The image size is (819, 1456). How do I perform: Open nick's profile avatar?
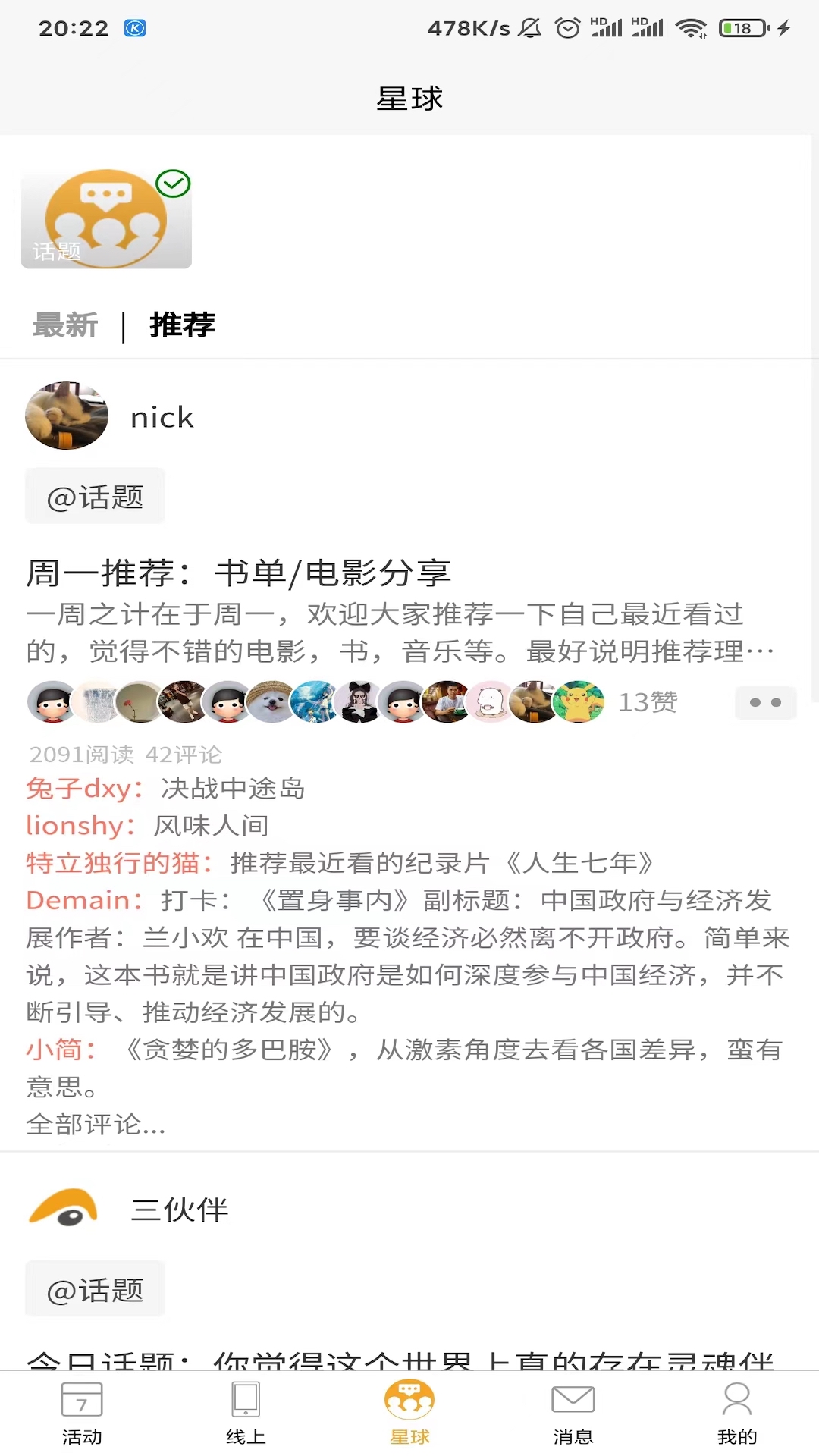67,416
